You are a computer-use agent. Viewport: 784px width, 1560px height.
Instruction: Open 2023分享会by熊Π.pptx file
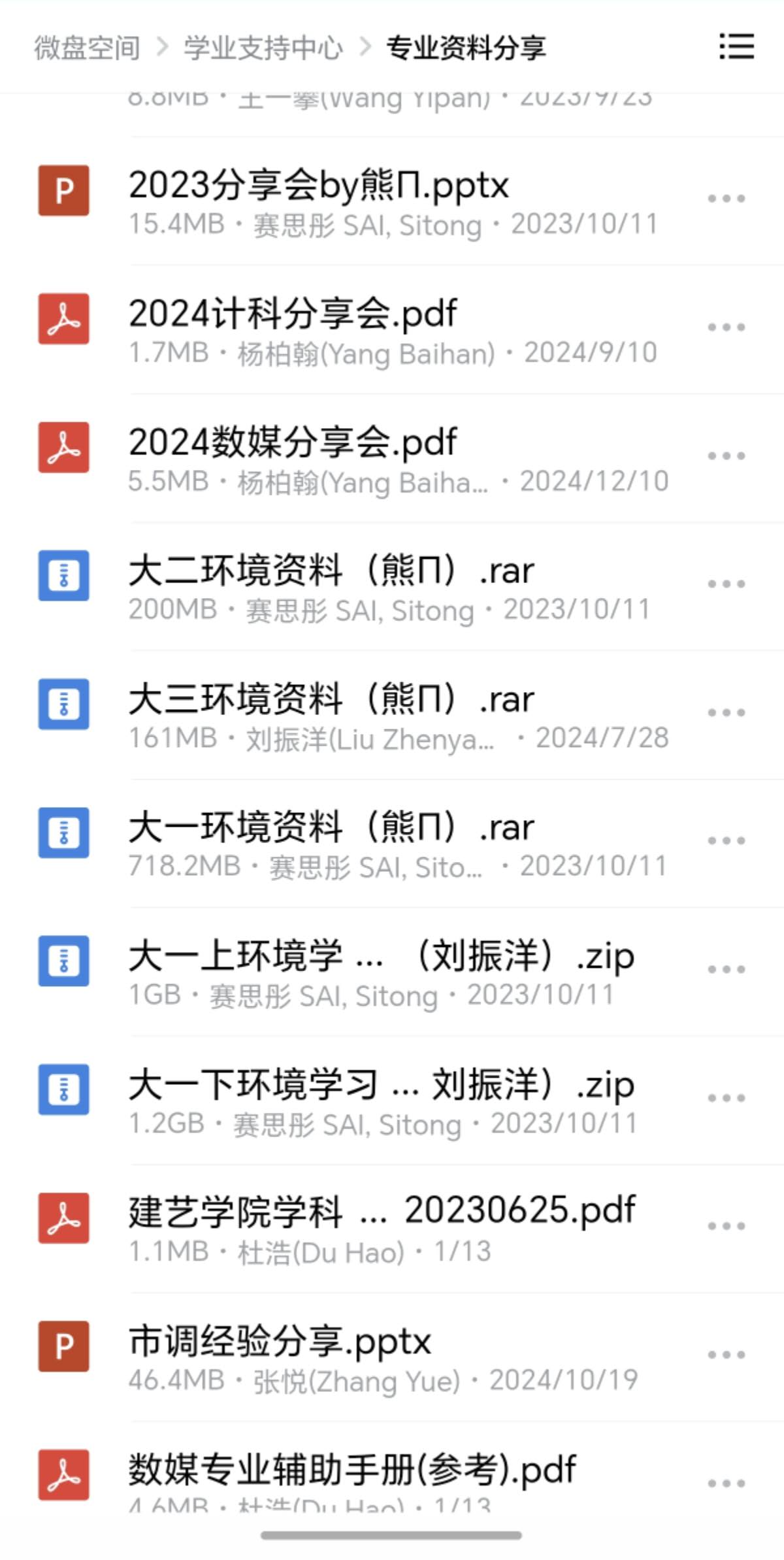[x=318, y=186]
